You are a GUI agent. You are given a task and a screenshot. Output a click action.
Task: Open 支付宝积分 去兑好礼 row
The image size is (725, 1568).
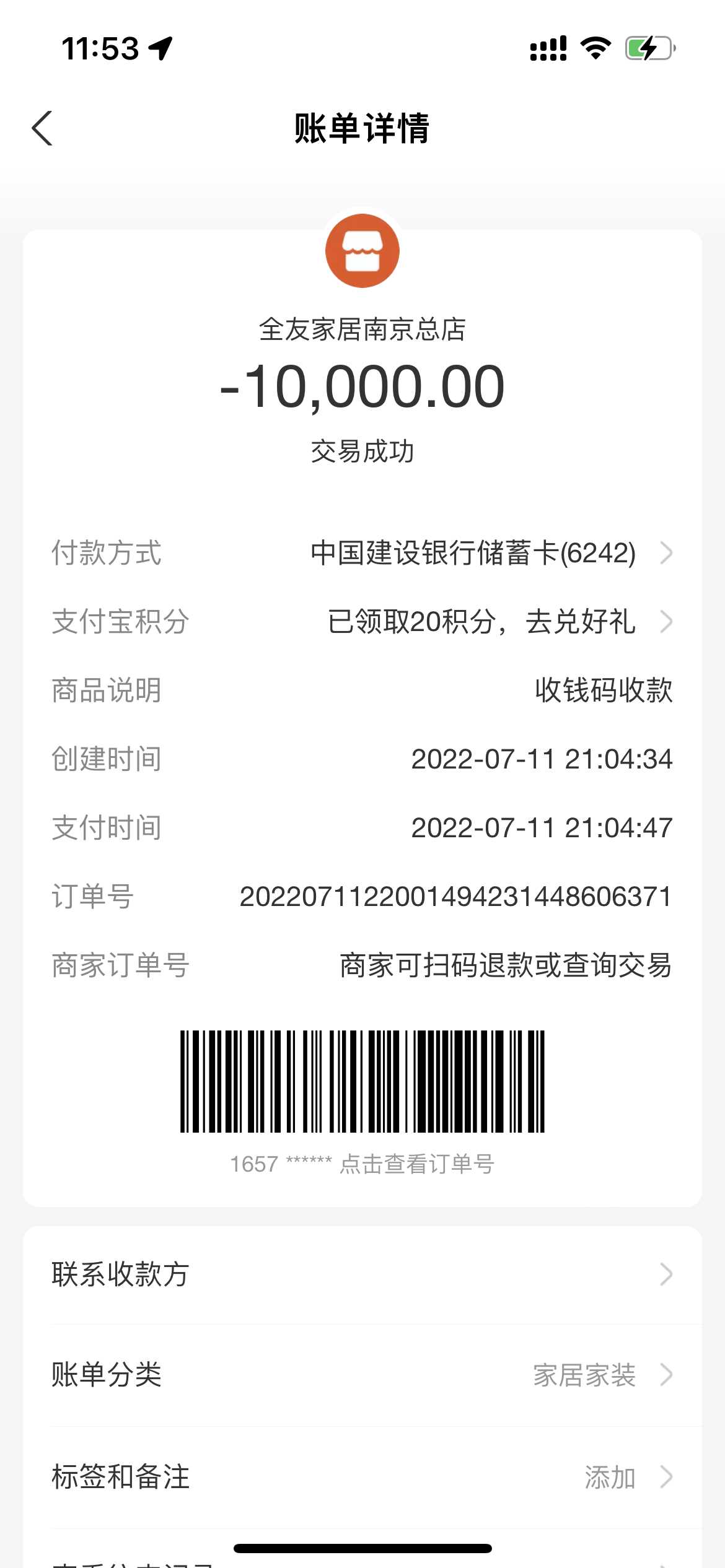click(481, 622)
